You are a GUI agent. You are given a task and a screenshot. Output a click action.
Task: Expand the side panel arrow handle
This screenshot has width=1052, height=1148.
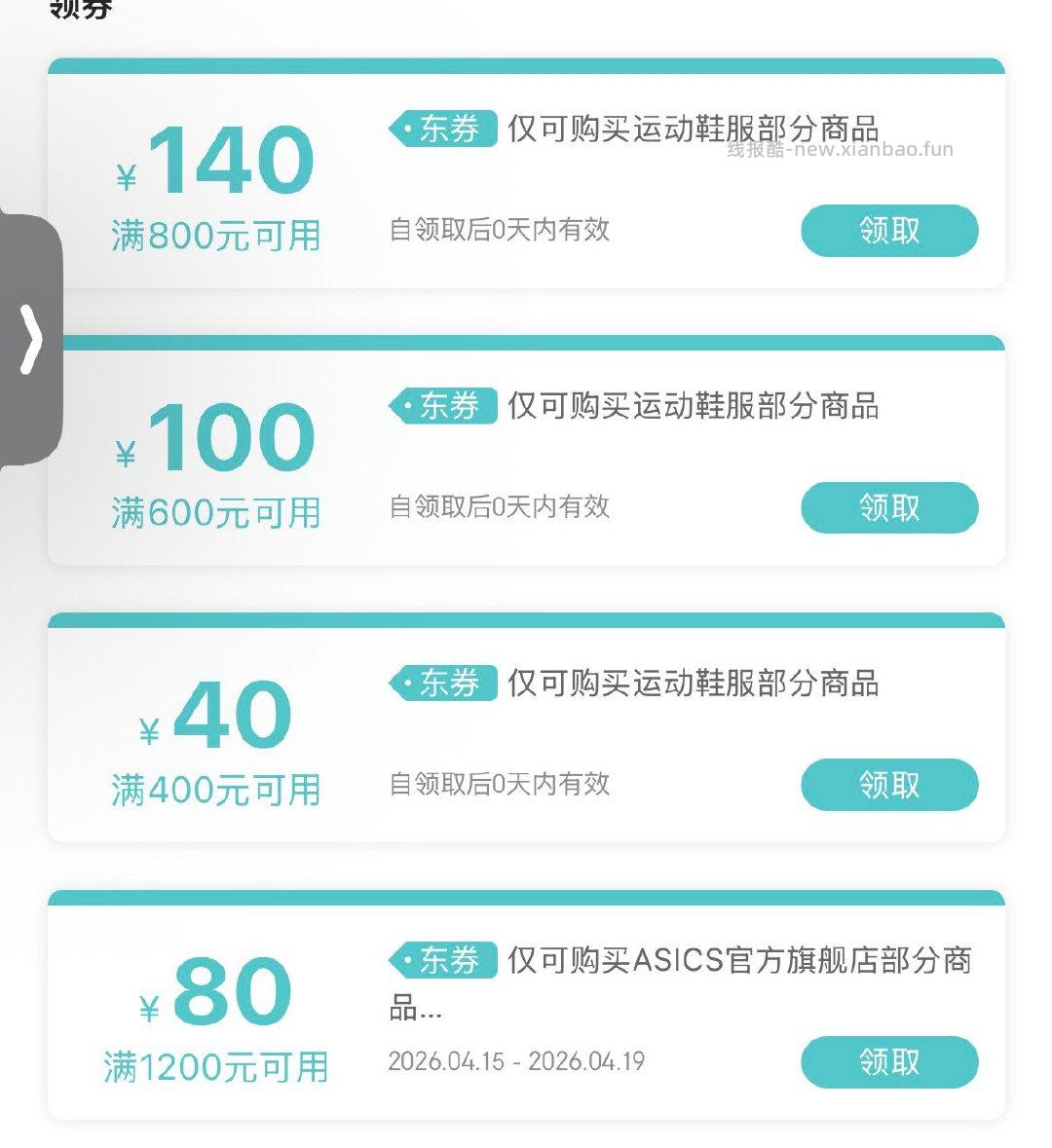[x=31, y=340]
